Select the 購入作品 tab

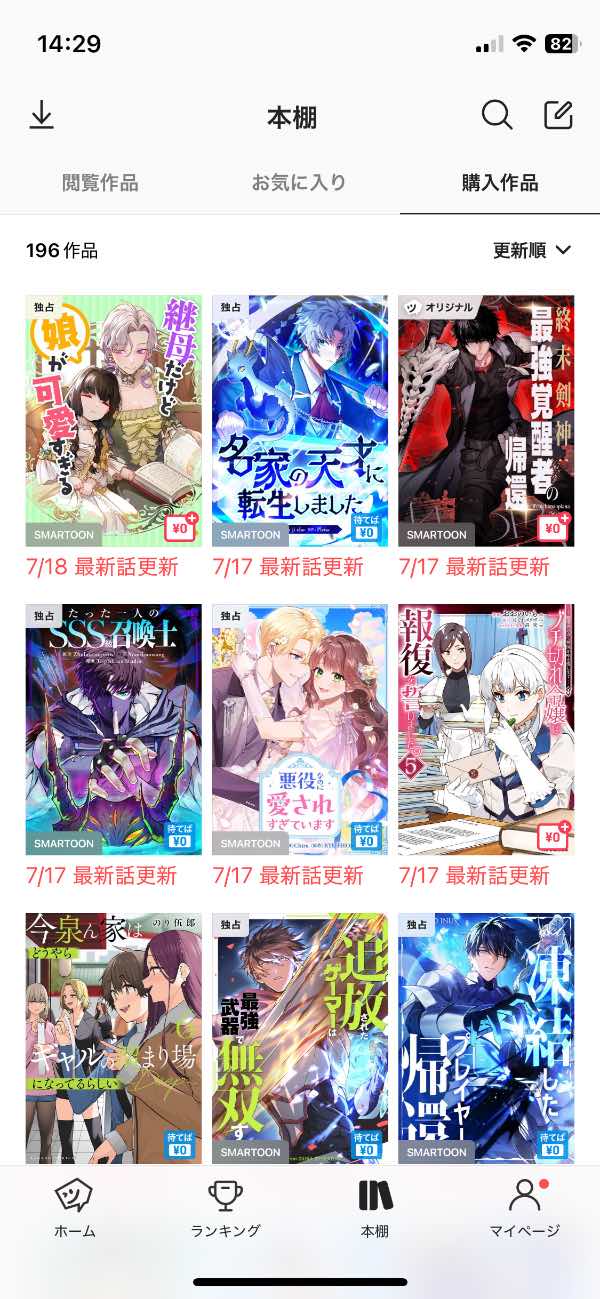pos(499,183)
